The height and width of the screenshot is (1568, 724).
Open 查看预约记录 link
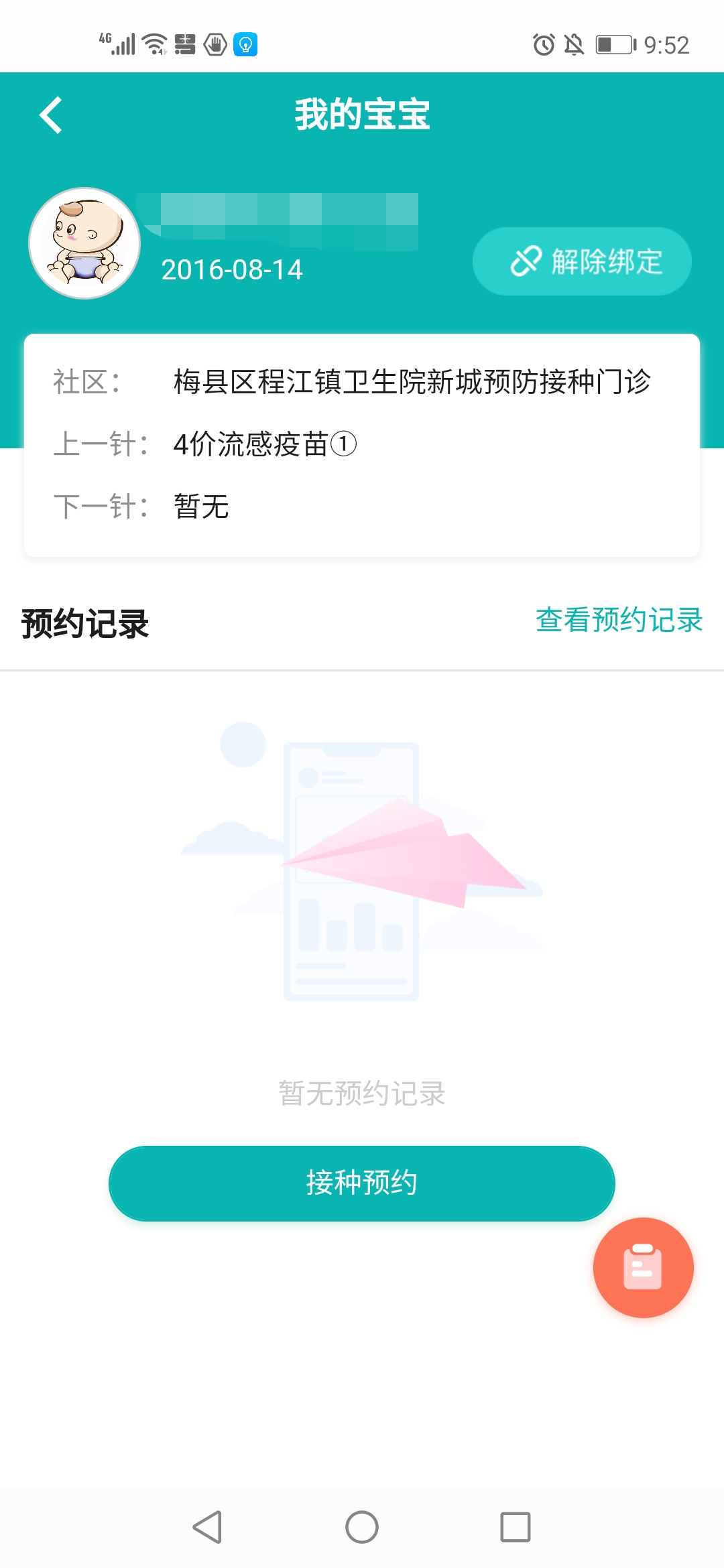pyautogui.click(x=619, y=620)
